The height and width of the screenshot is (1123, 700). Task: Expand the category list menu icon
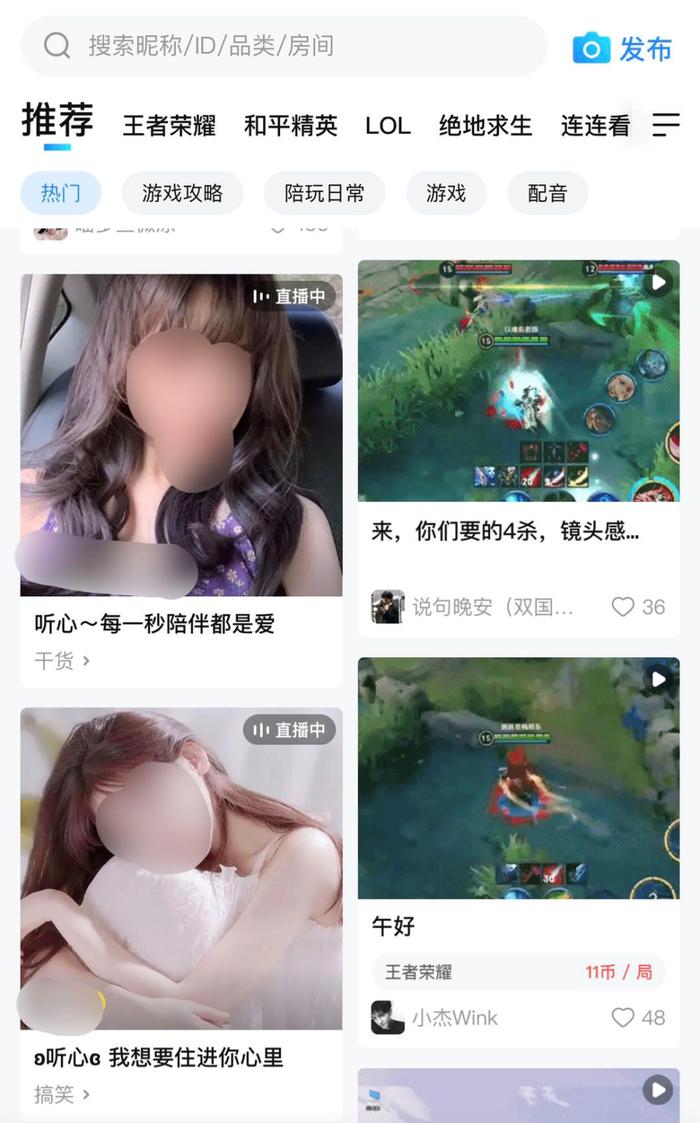(x=666, y=125)
